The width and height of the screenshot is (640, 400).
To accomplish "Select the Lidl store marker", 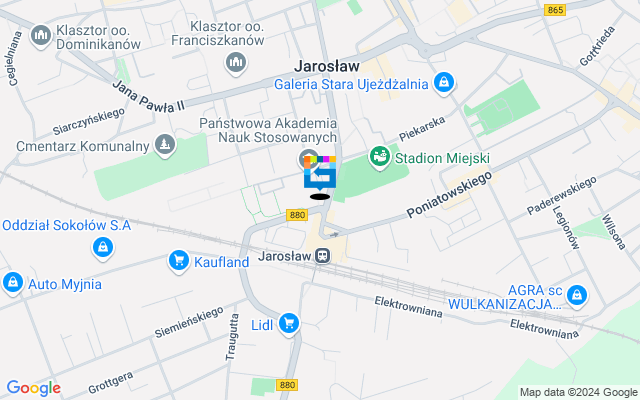I will coord(289,322).
